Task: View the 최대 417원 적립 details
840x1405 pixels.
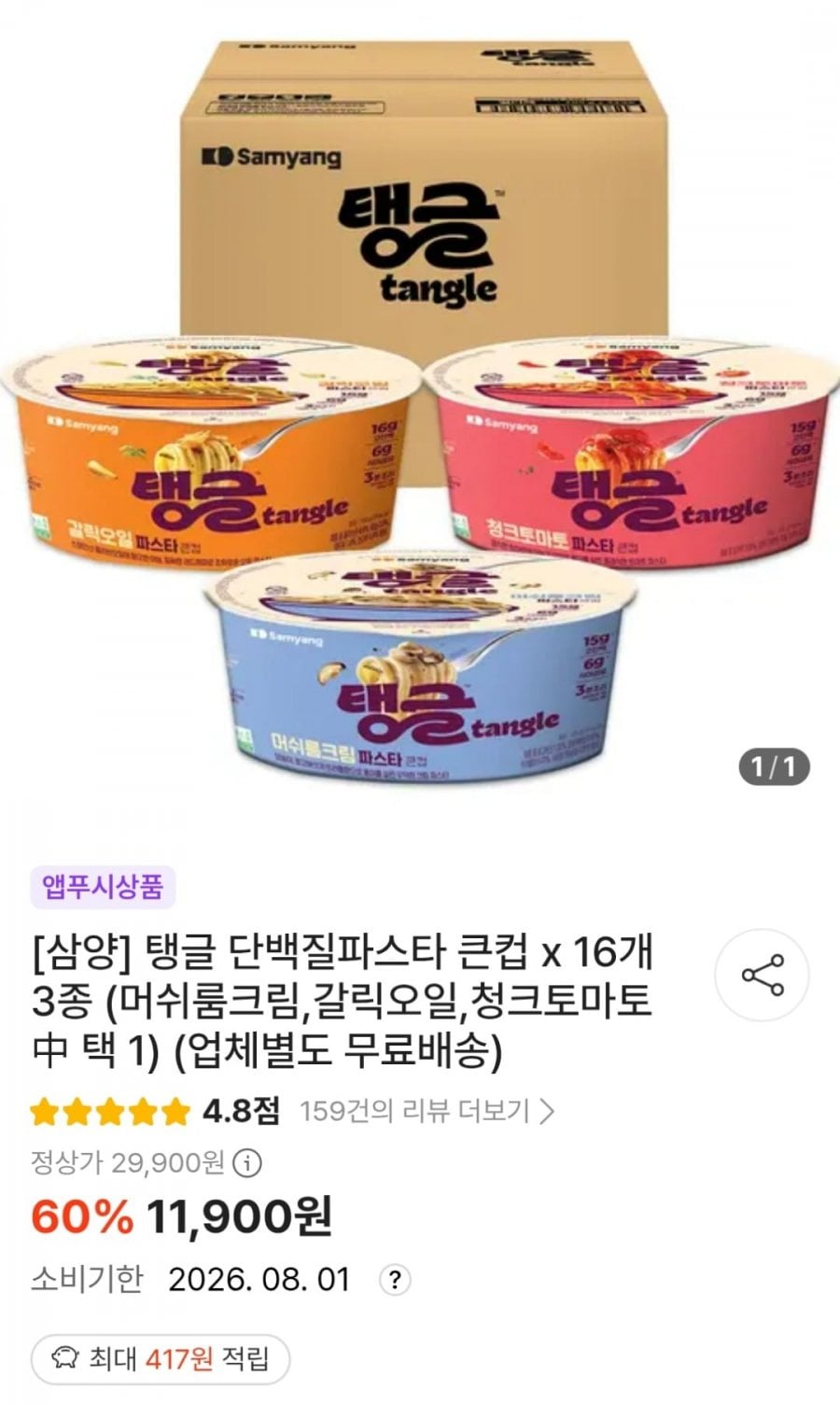Action: click(161, 1358)
